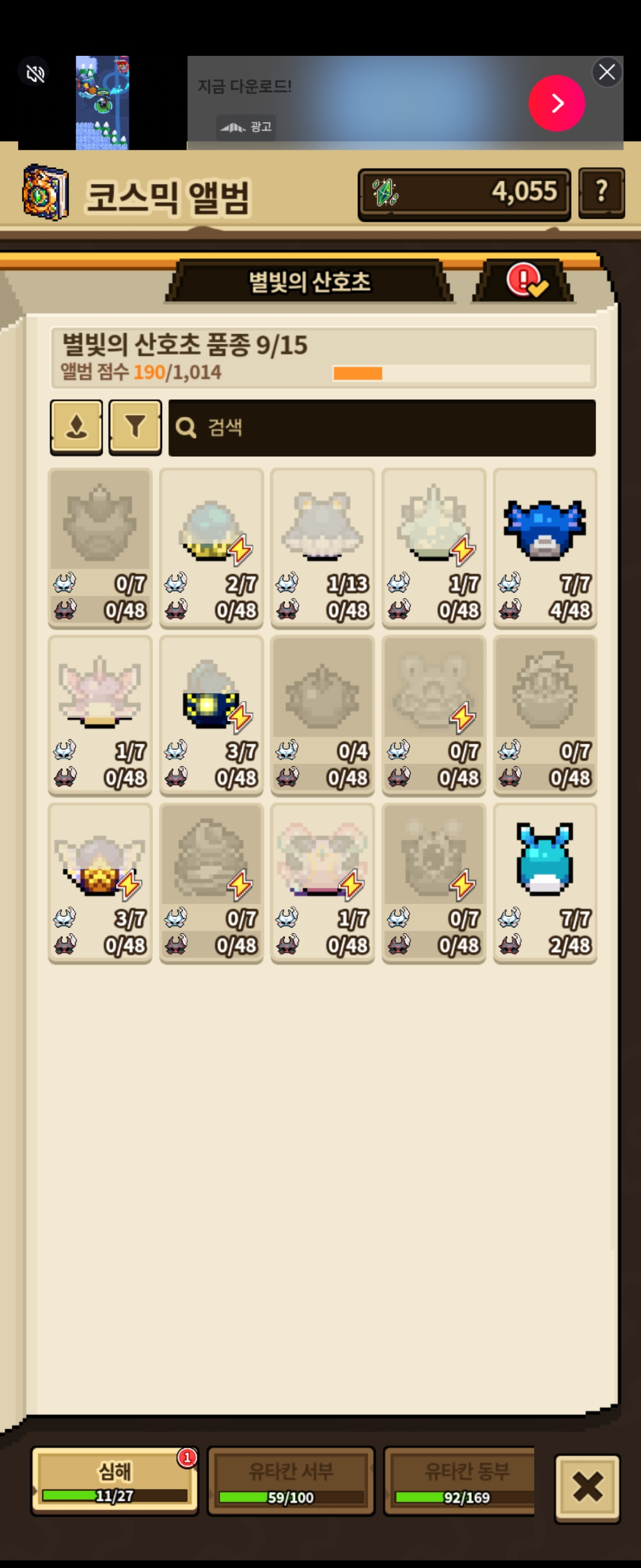Open the question mark help button

point(601,192)
